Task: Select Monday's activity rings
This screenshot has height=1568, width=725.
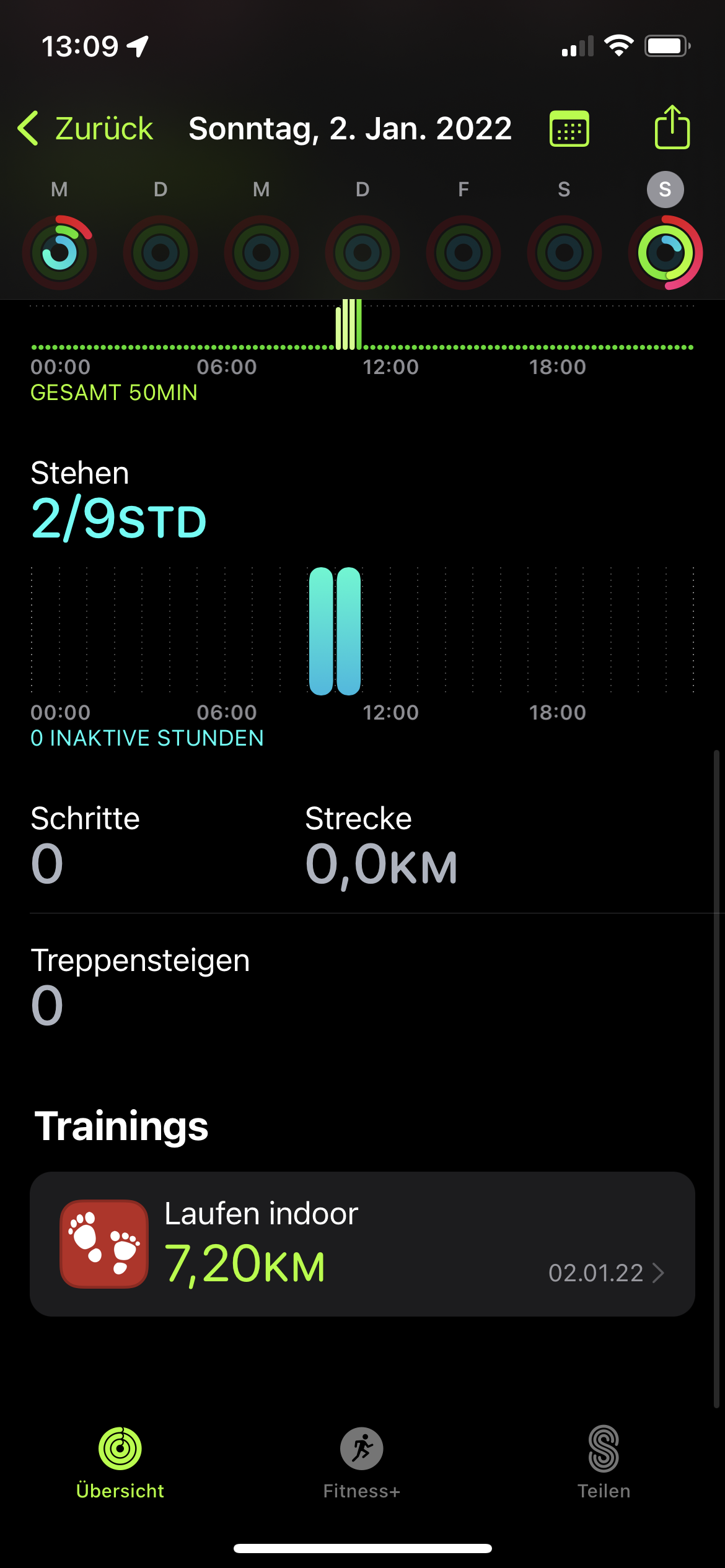Action: pyautogui.click(x=59, y=252)
